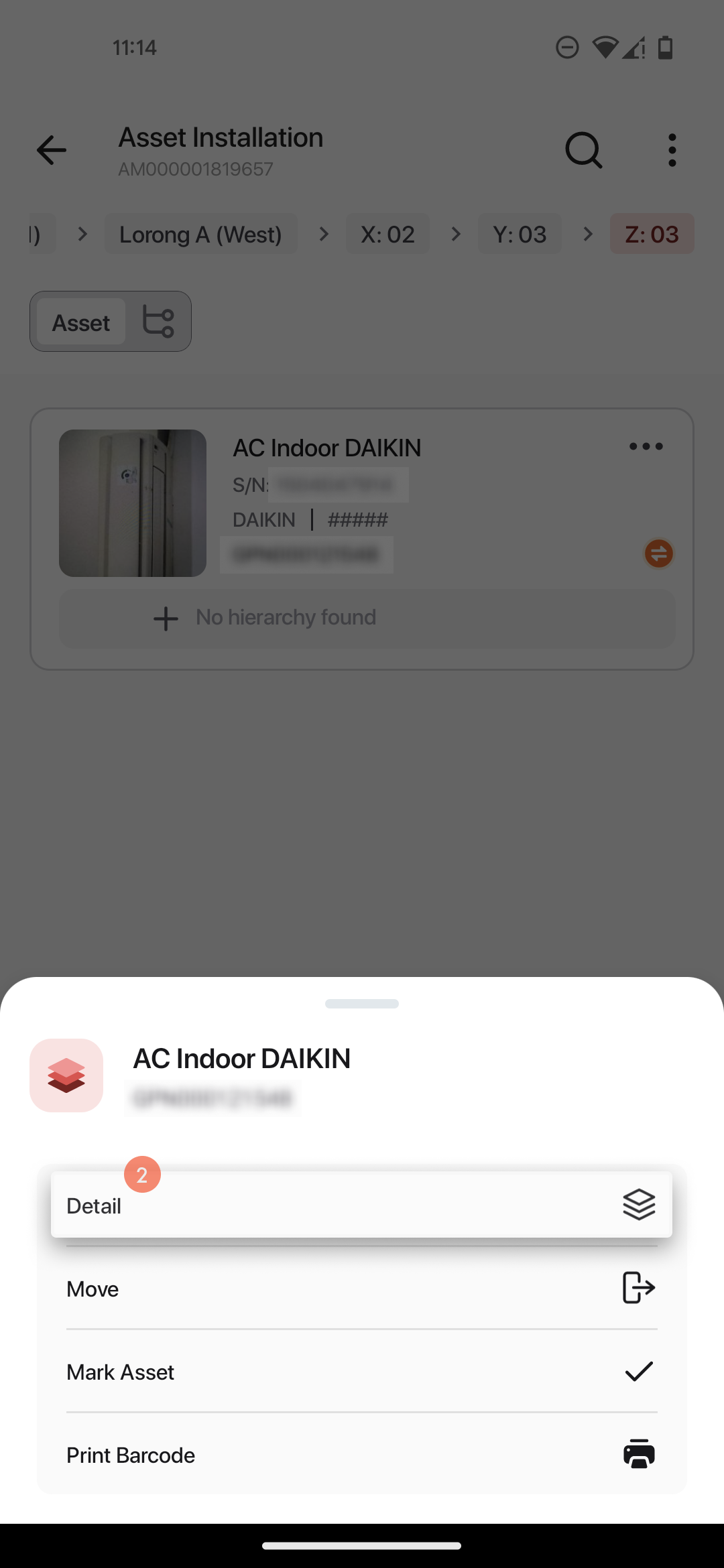Tap the orange swap icon on the card
This screenshot has height=1568, width=724.
pyautogui.click(x=658, y=553)
